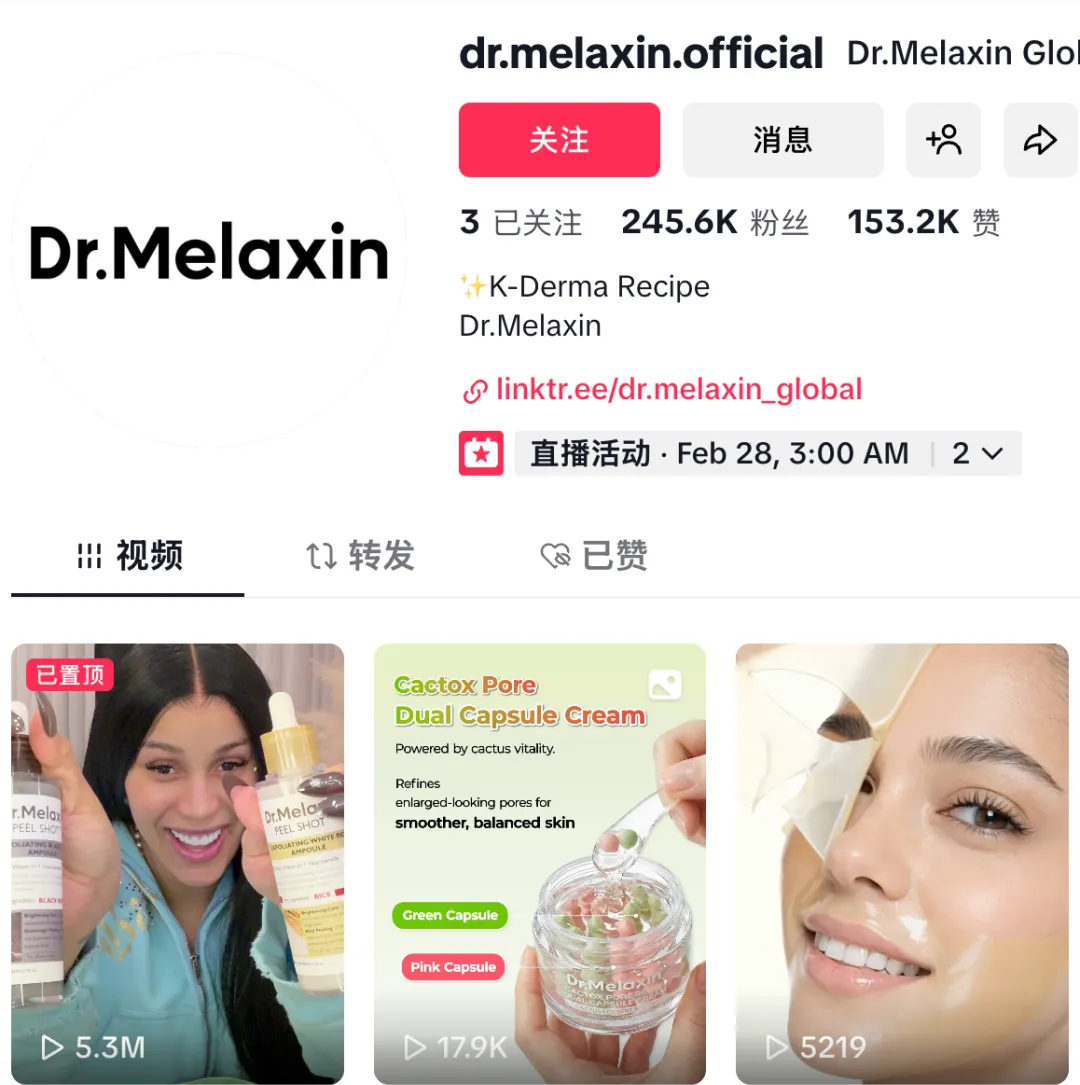1080x1085 pixels.
Task: Switch to the 转发 reposts tab
Action: pyautogui.click(x=360, y=556)
